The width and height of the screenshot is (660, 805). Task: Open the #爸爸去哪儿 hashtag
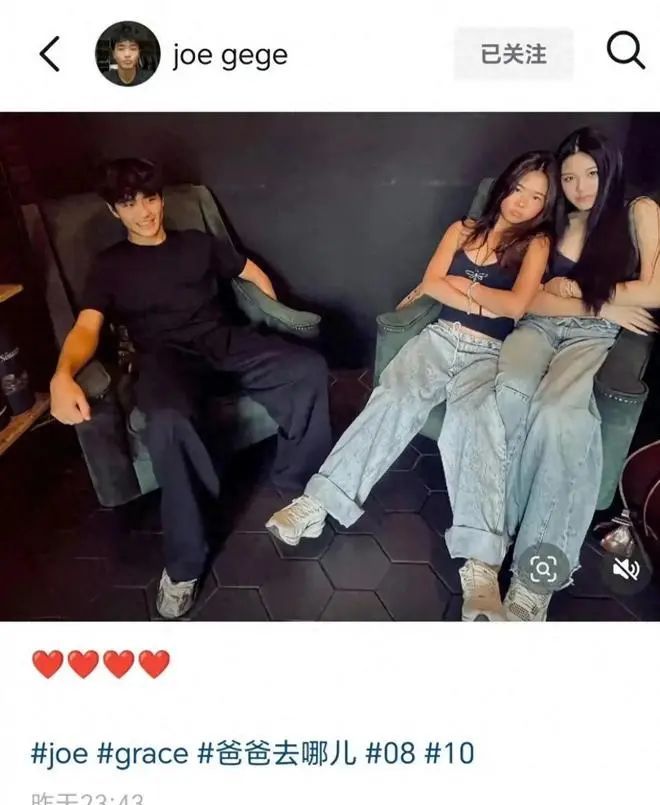[278, 752]
